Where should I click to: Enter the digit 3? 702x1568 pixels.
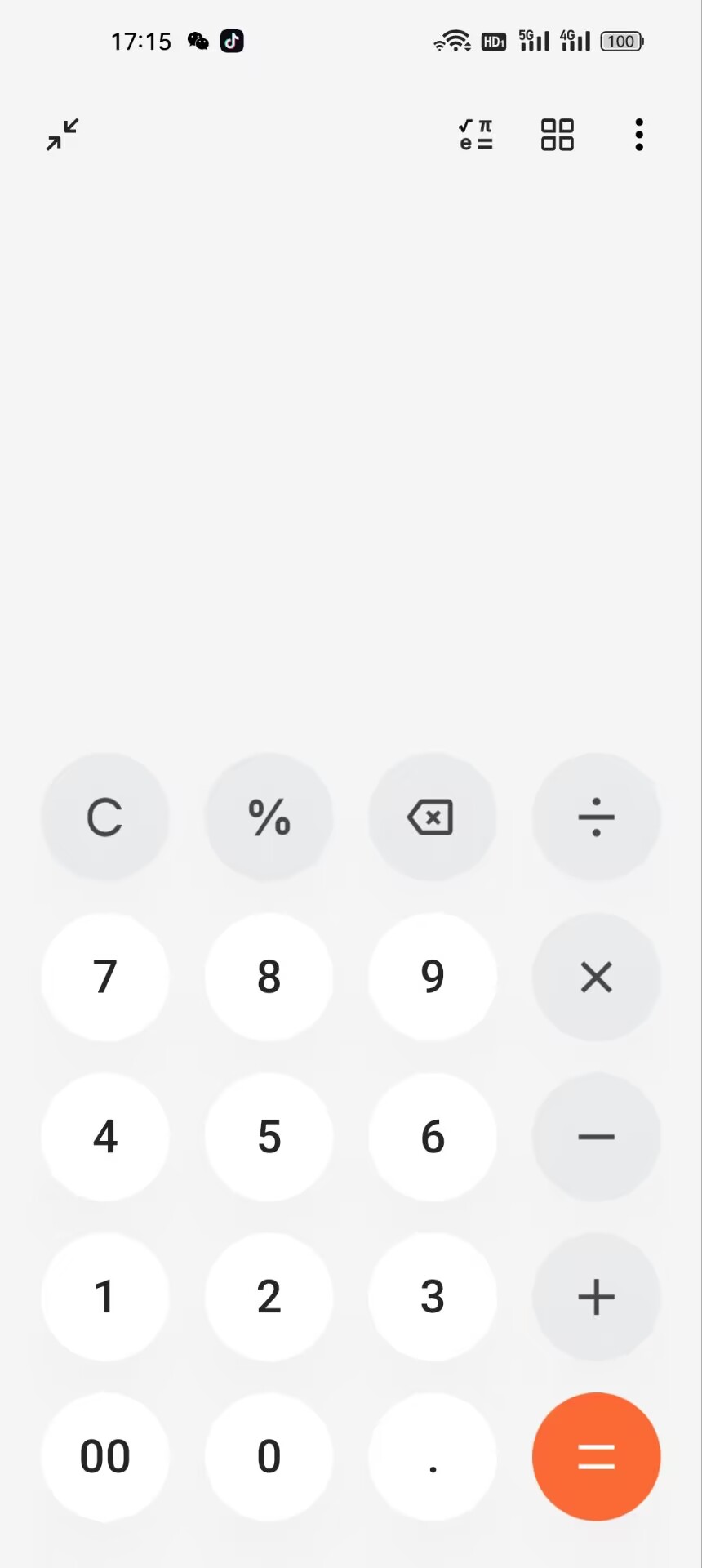433,1297
